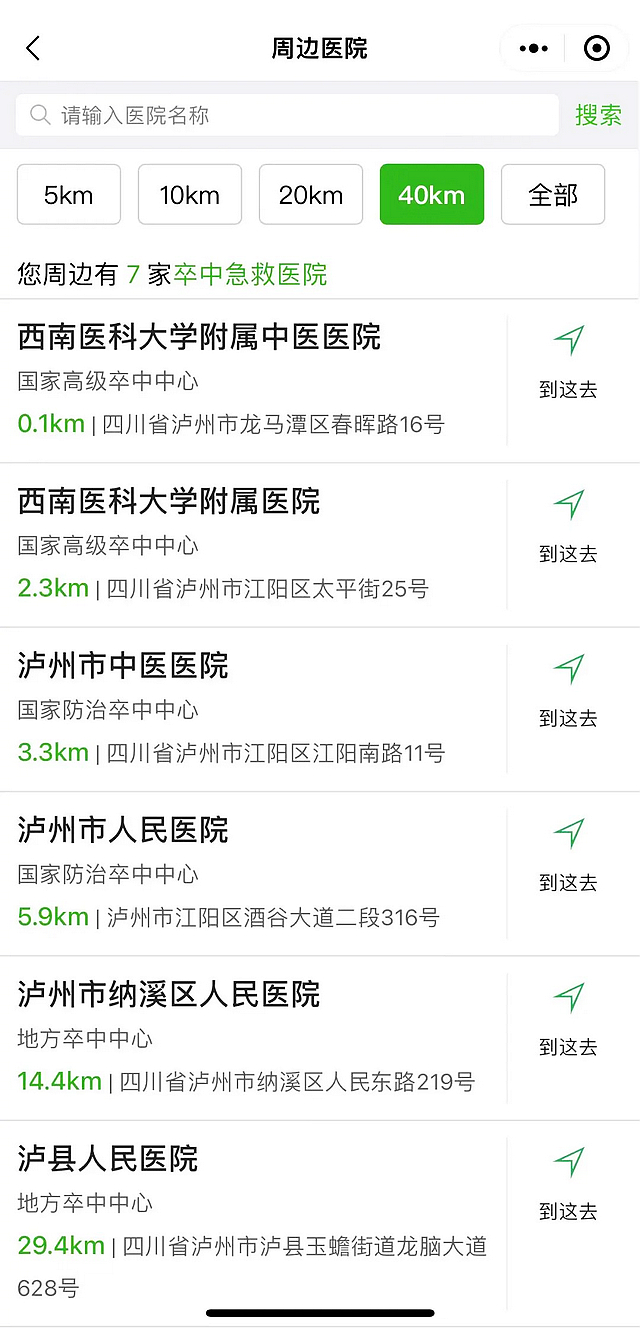Close the mini program with the circle icon
640x1329 pixels.
pyautogui.click(x=597, y=48)
